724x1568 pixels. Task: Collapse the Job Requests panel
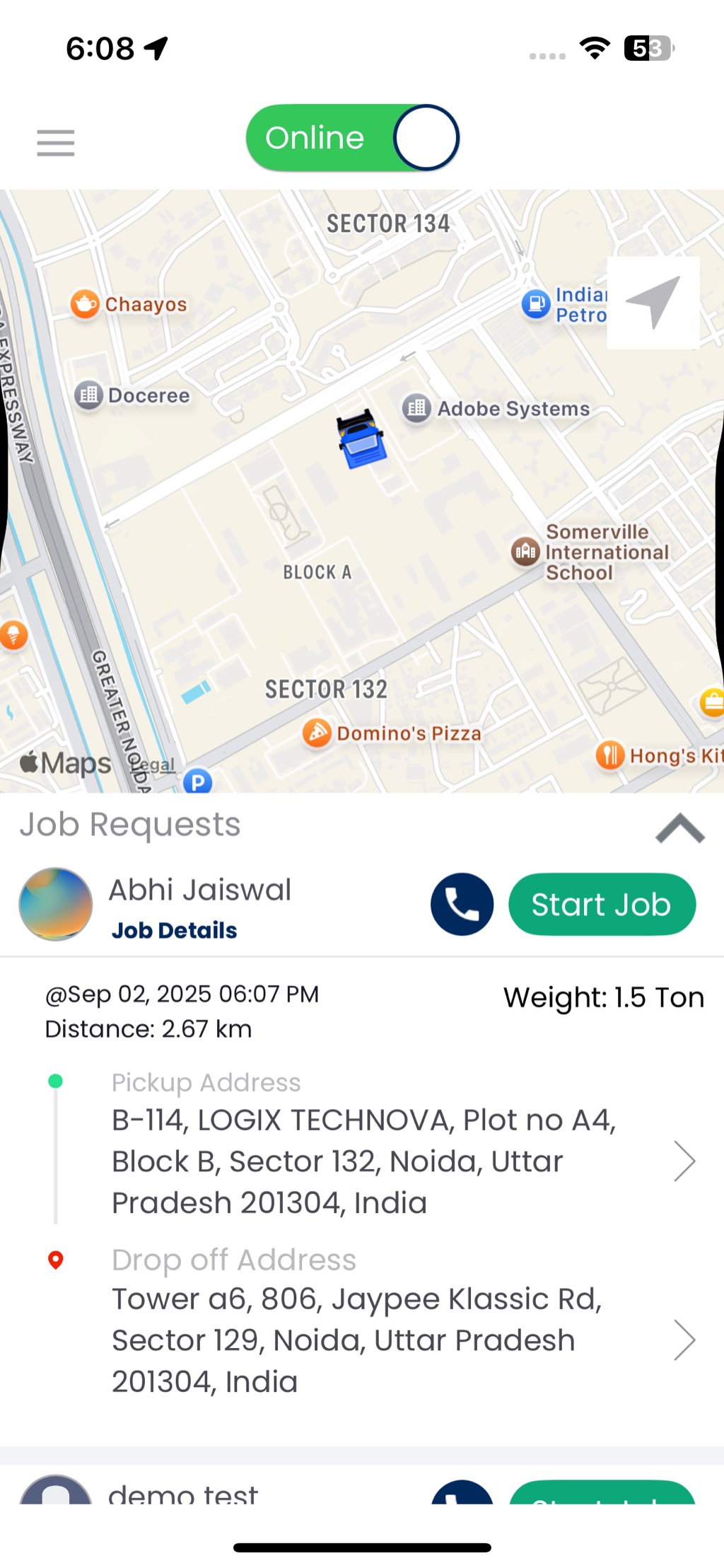click(679, 828)
